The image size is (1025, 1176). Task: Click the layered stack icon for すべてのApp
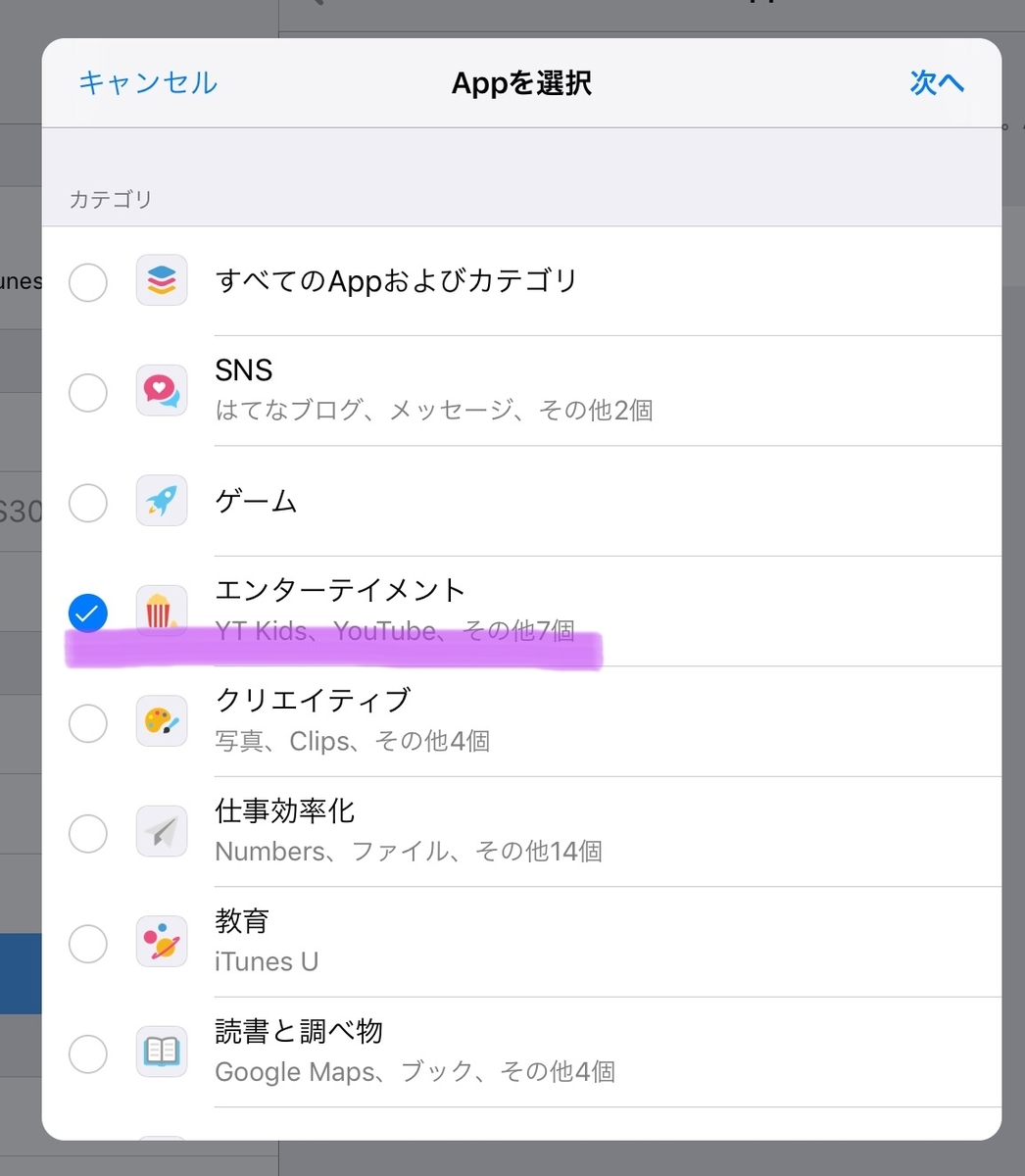pyautogui.click(x=161, y=280)
